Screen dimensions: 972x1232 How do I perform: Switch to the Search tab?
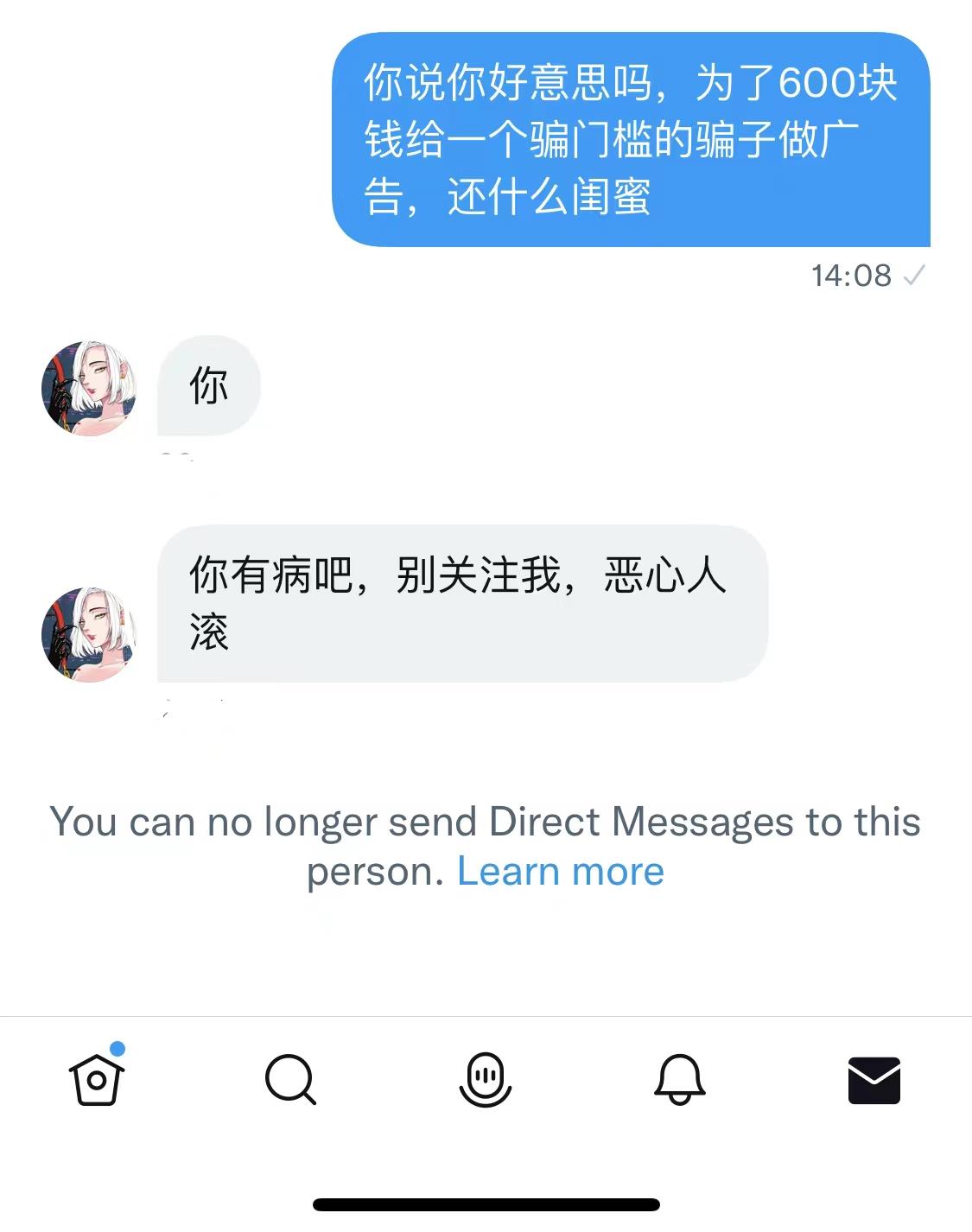point(290,1079)
